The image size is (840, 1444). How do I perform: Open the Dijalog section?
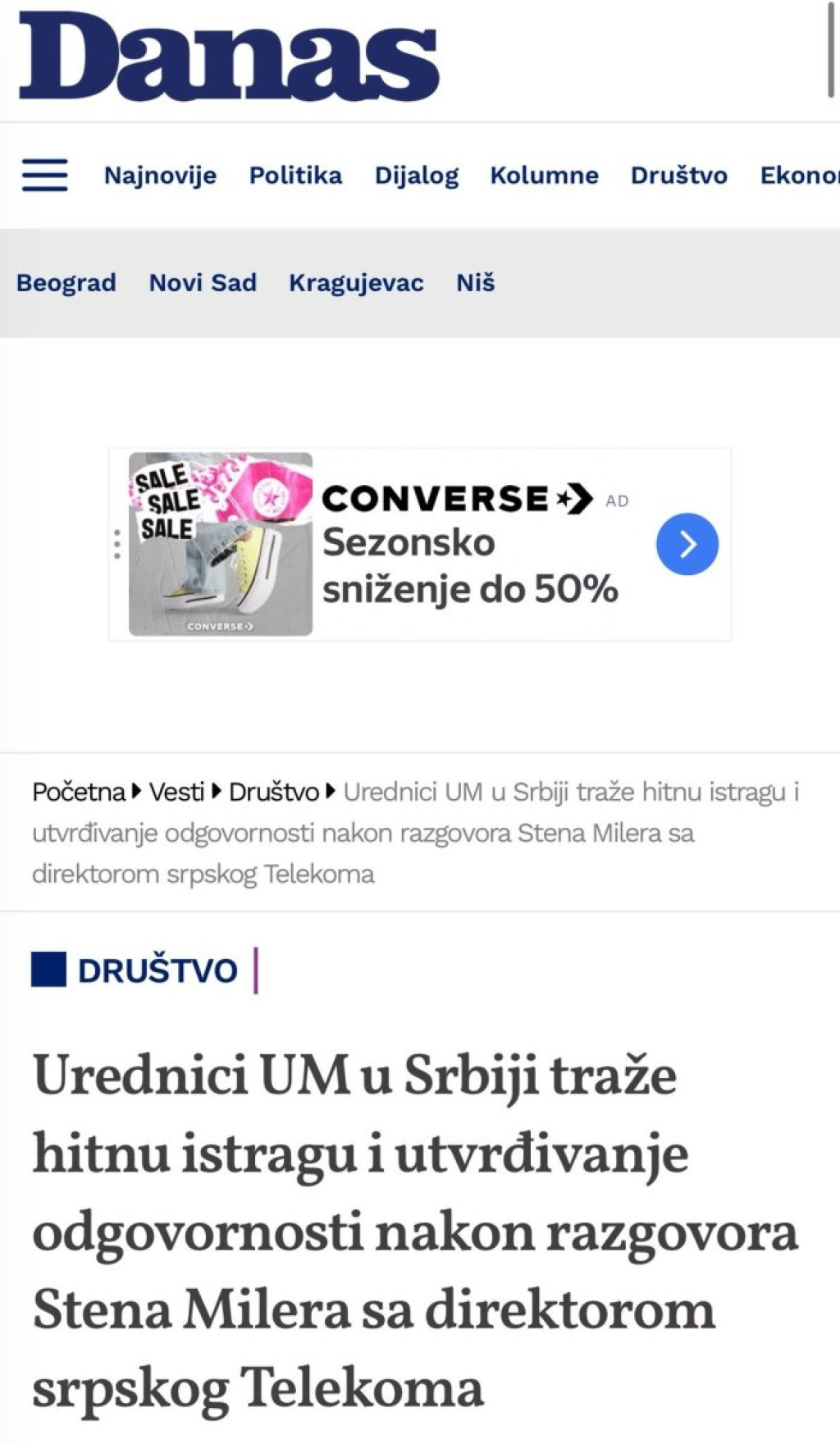coord(416,176)
